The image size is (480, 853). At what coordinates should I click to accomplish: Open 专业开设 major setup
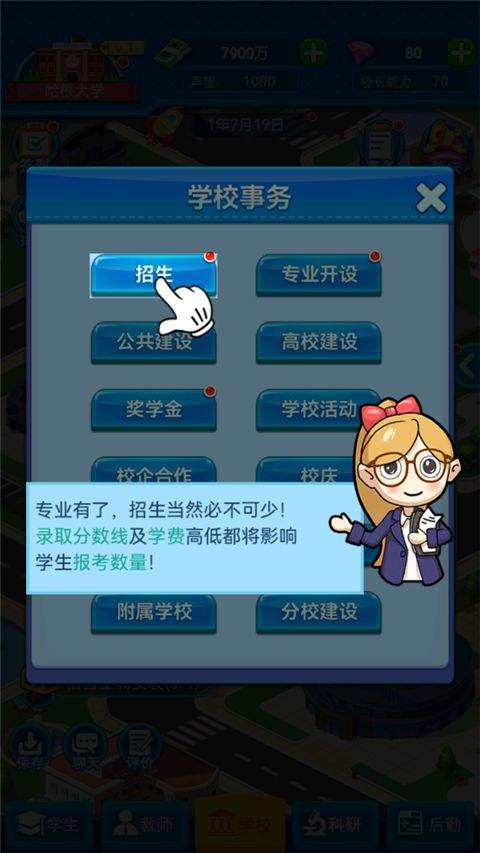click(318, 275)
